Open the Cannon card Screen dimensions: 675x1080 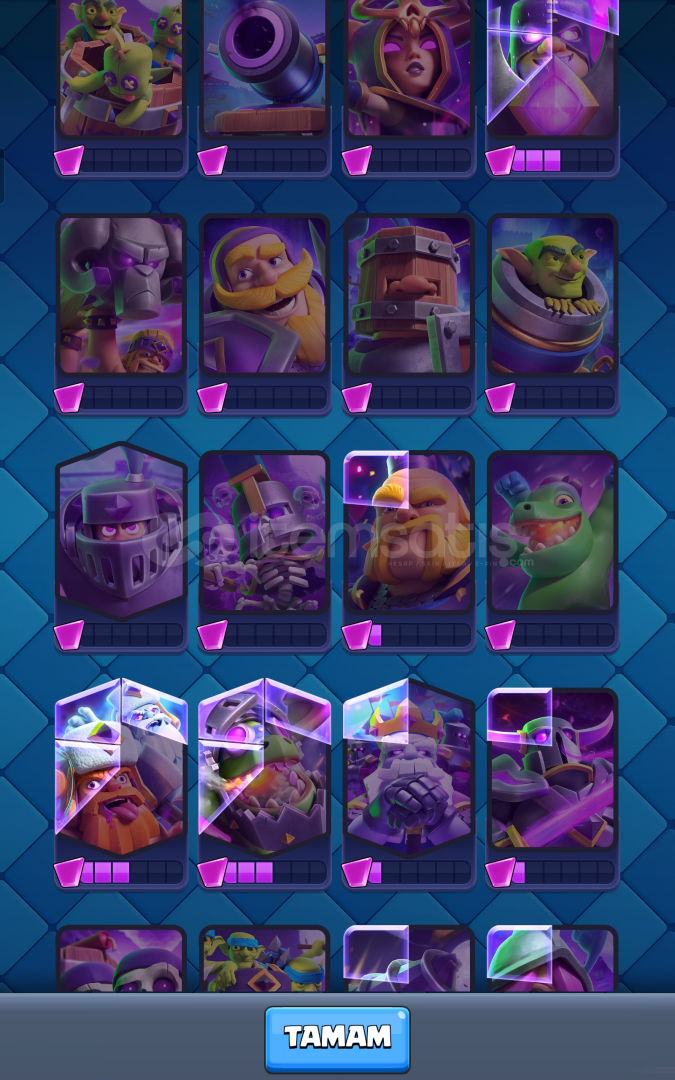[265, 70]
